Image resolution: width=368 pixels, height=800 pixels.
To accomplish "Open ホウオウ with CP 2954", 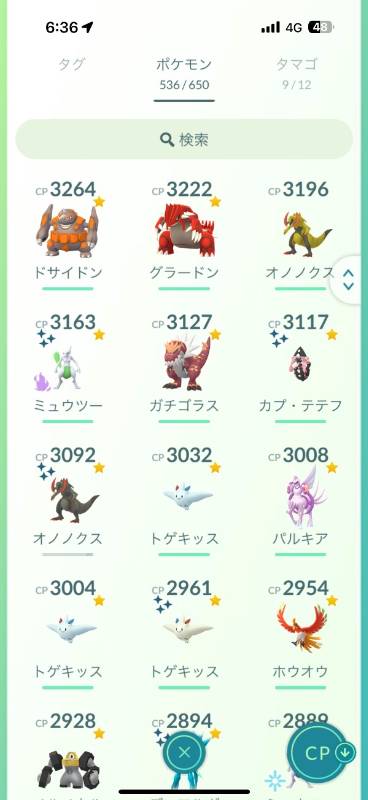I will [x=300, y=631].
